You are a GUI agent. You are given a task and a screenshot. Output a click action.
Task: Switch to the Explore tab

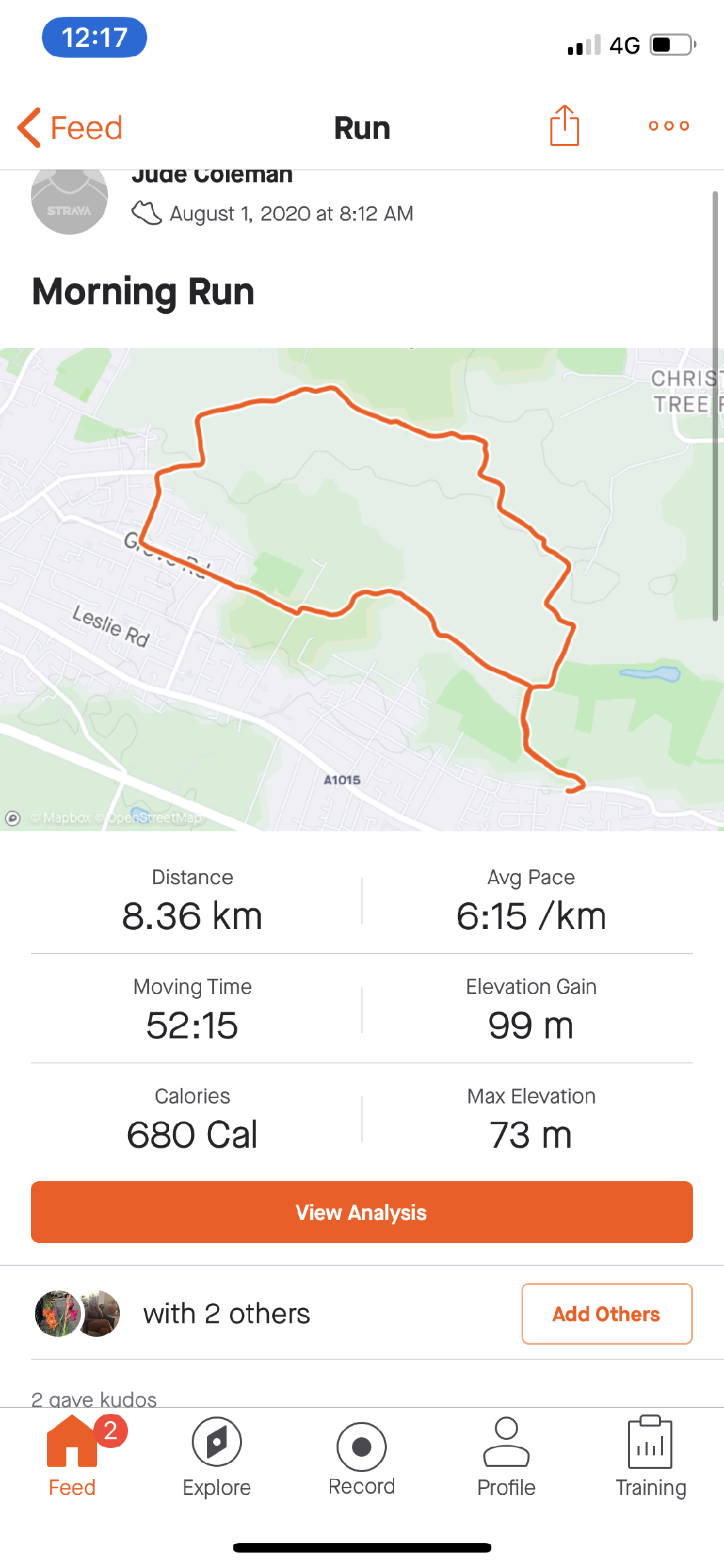pyautogui.click(x=217, y=1455)
